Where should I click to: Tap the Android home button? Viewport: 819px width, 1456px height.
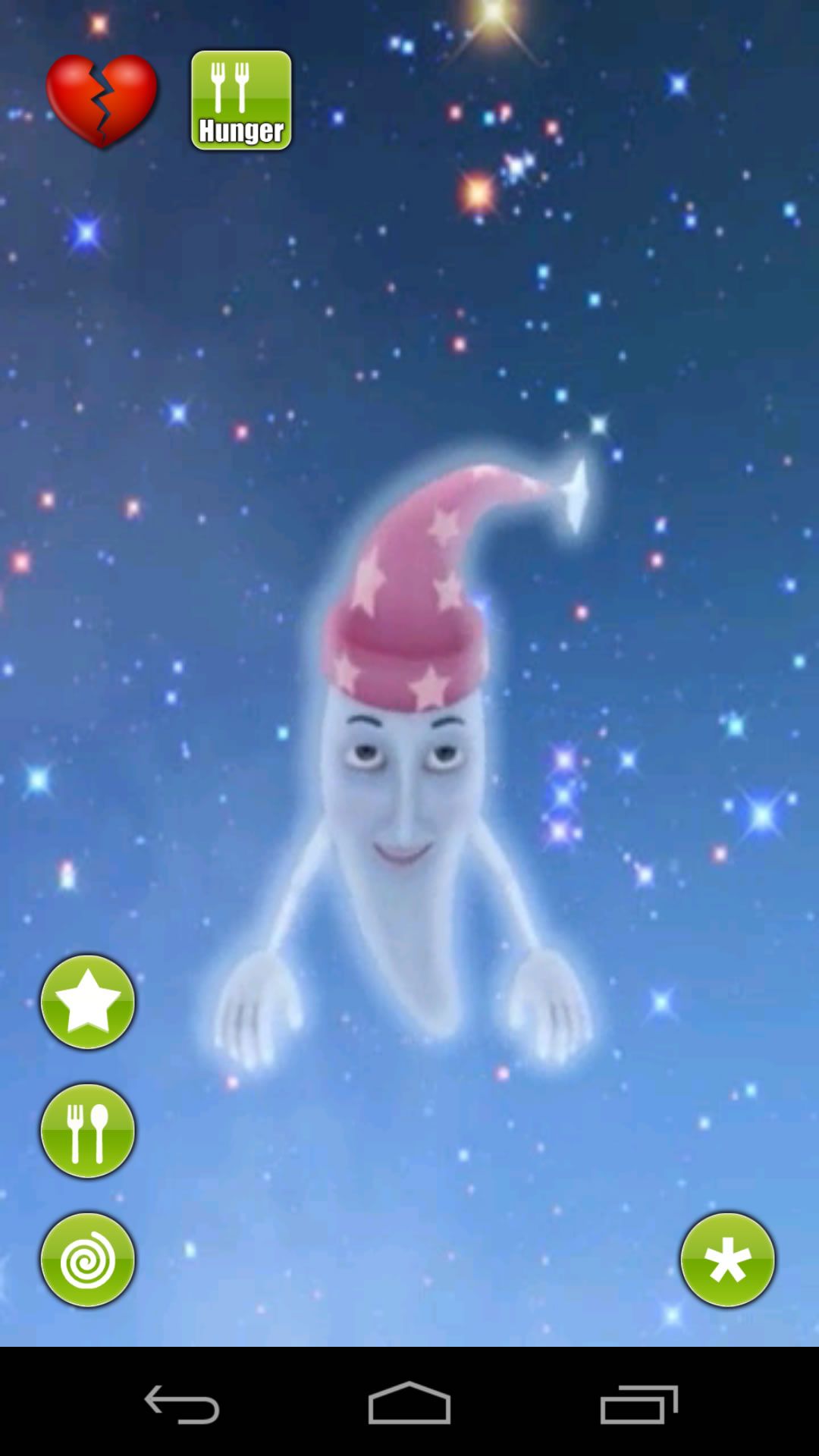pos(409,1401)
